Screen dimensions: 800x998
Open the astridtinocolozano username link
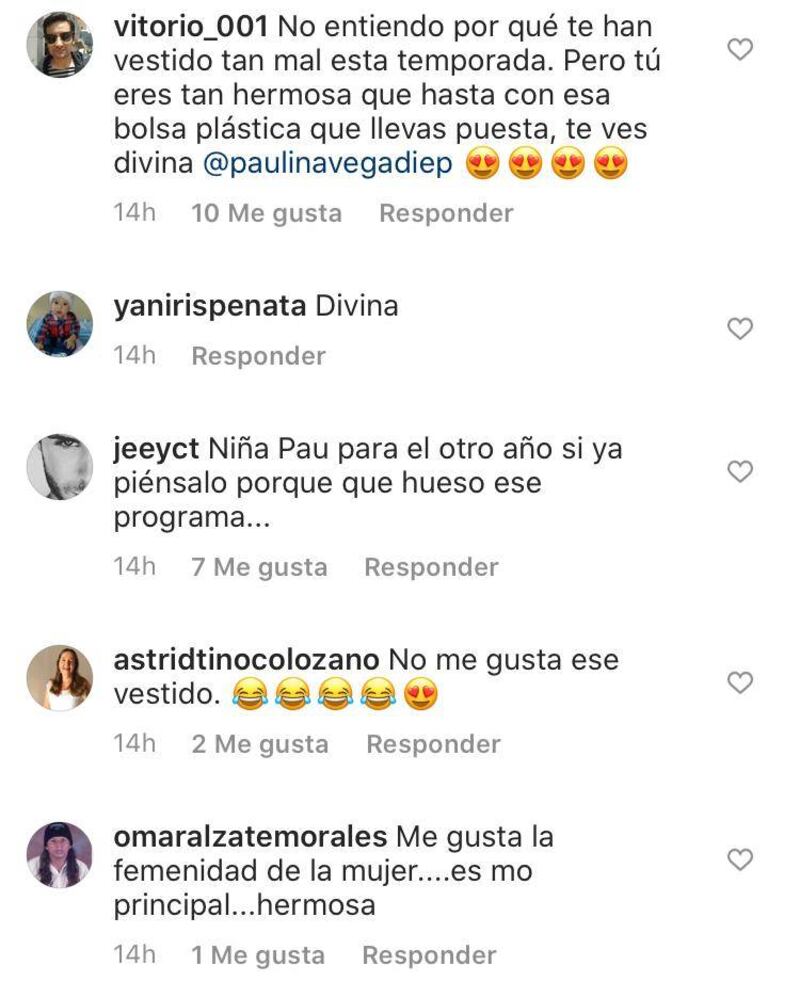(x=246, y=660)
